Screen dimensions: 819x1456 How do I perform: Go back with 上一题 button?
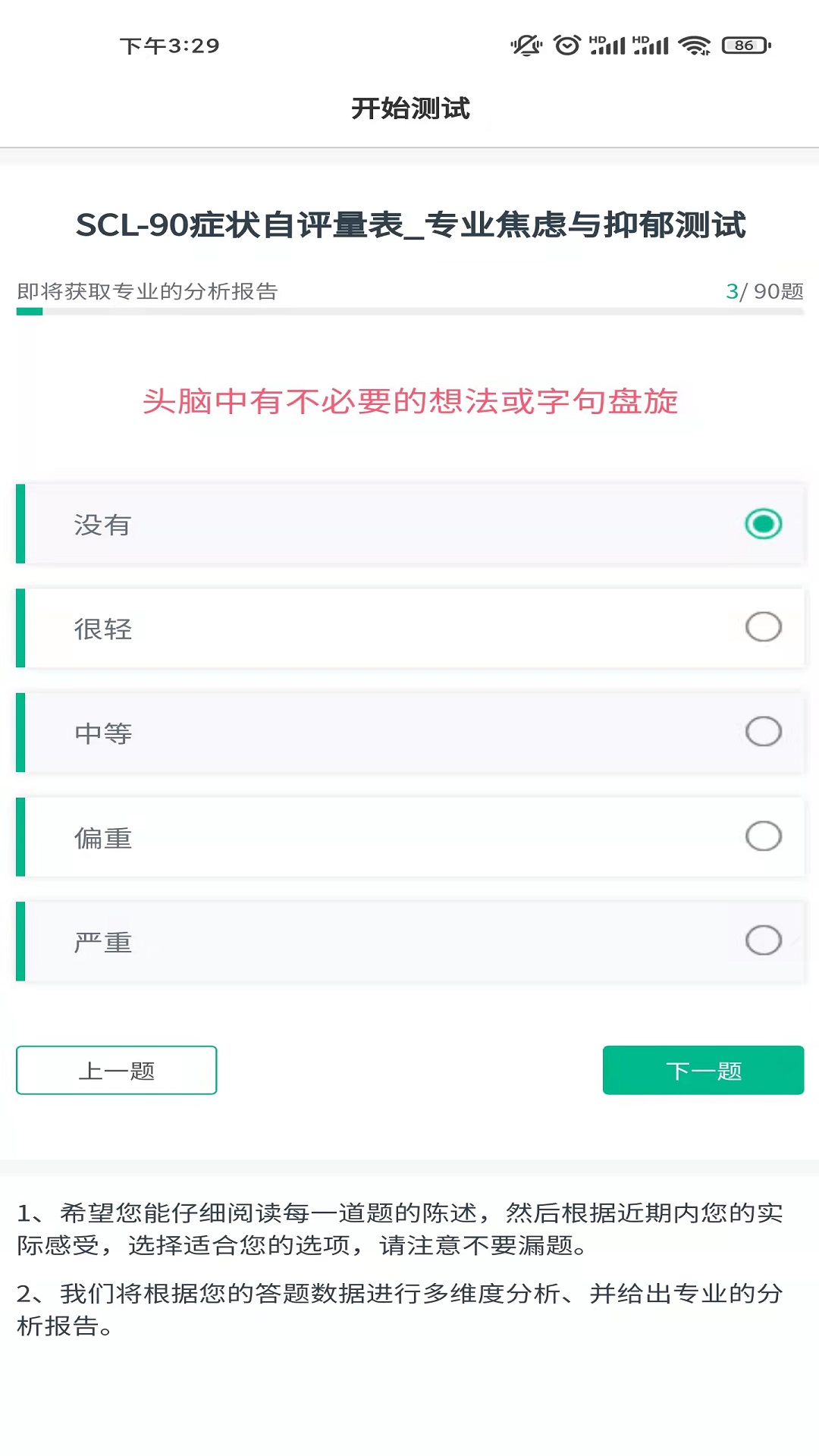point(117,1070)
